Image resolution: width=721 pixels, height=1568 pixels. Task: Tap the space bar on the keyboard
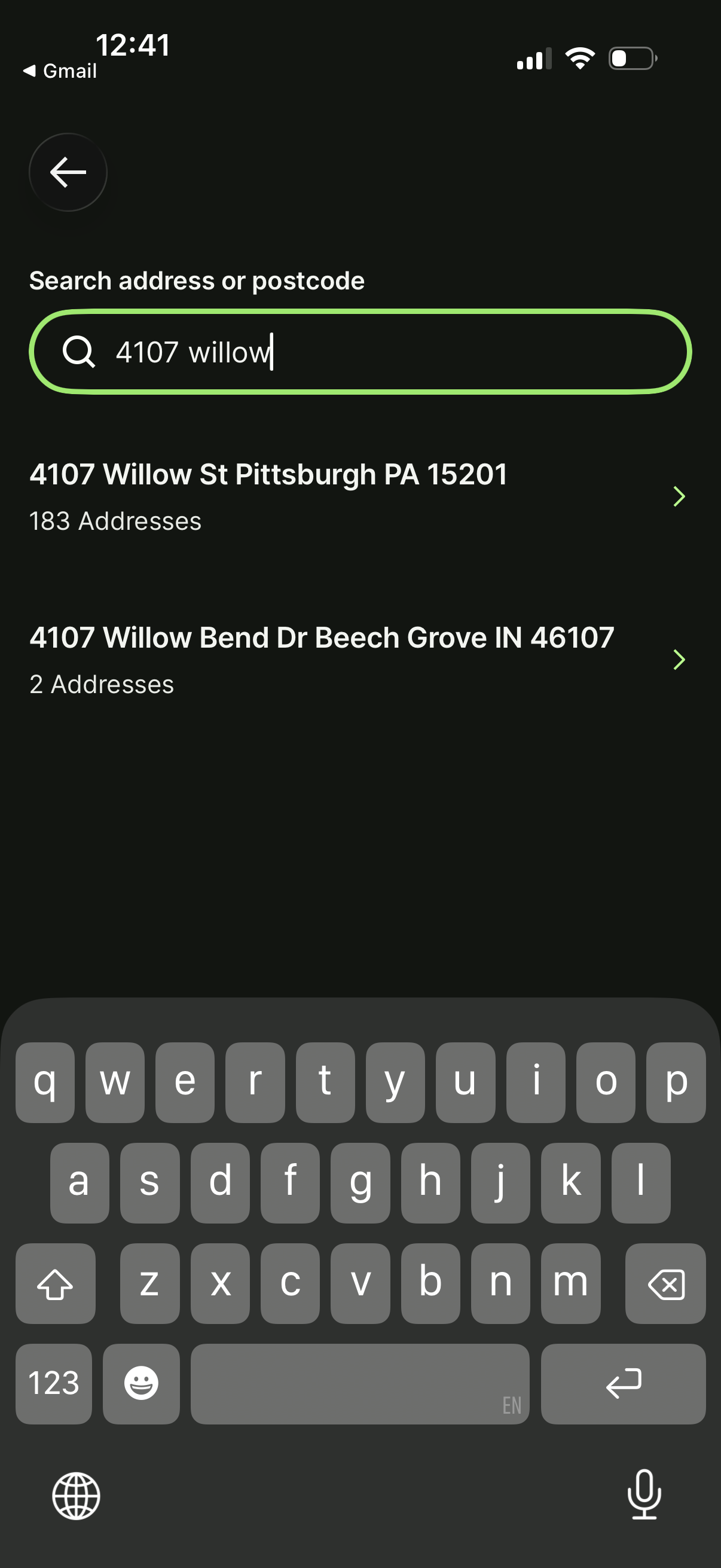359,1383
